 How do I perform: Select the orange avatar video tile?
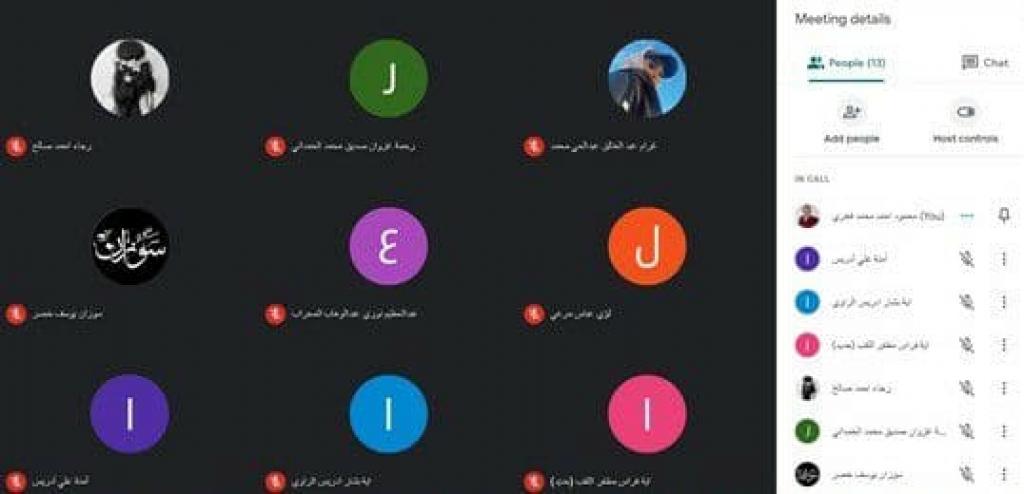pos(647,246)
